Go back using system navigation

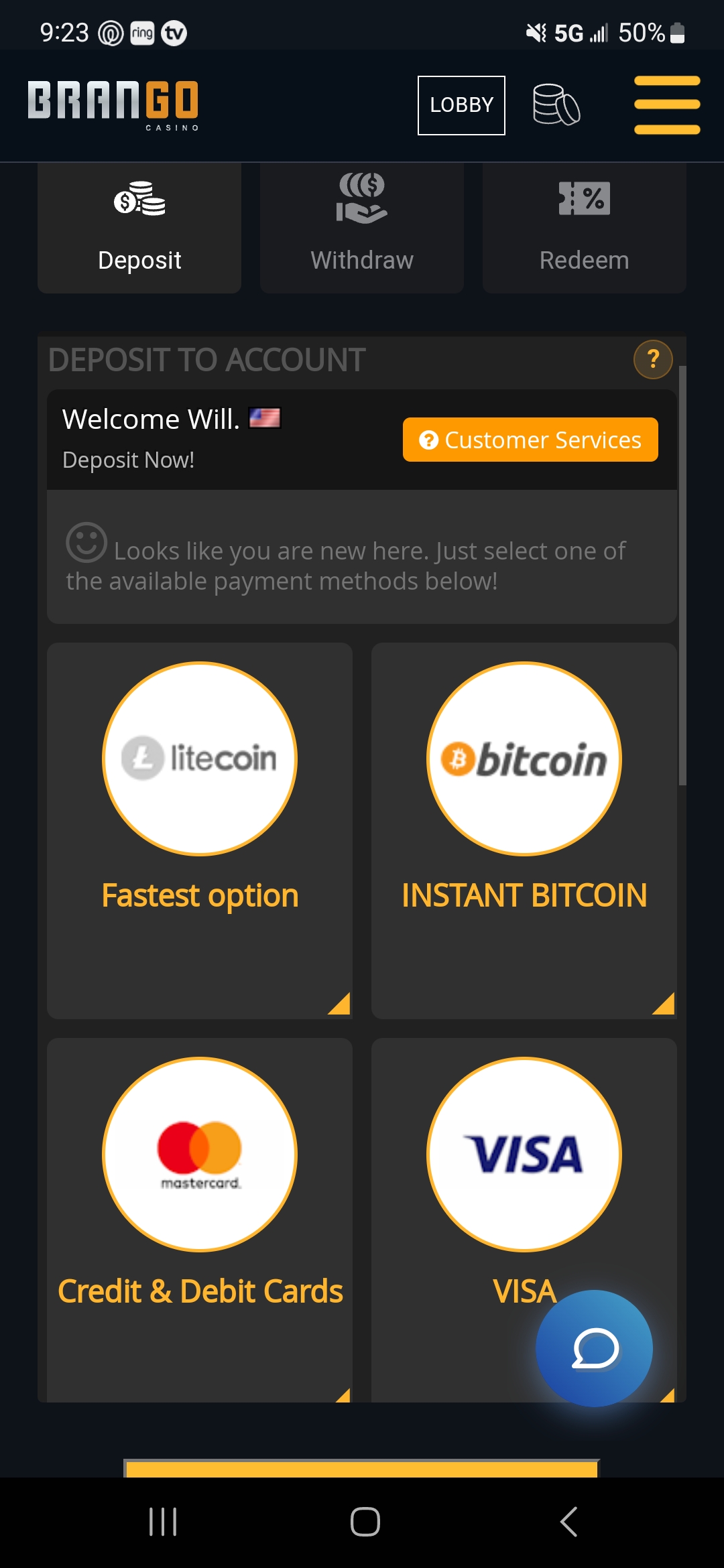coord(568,1521)
